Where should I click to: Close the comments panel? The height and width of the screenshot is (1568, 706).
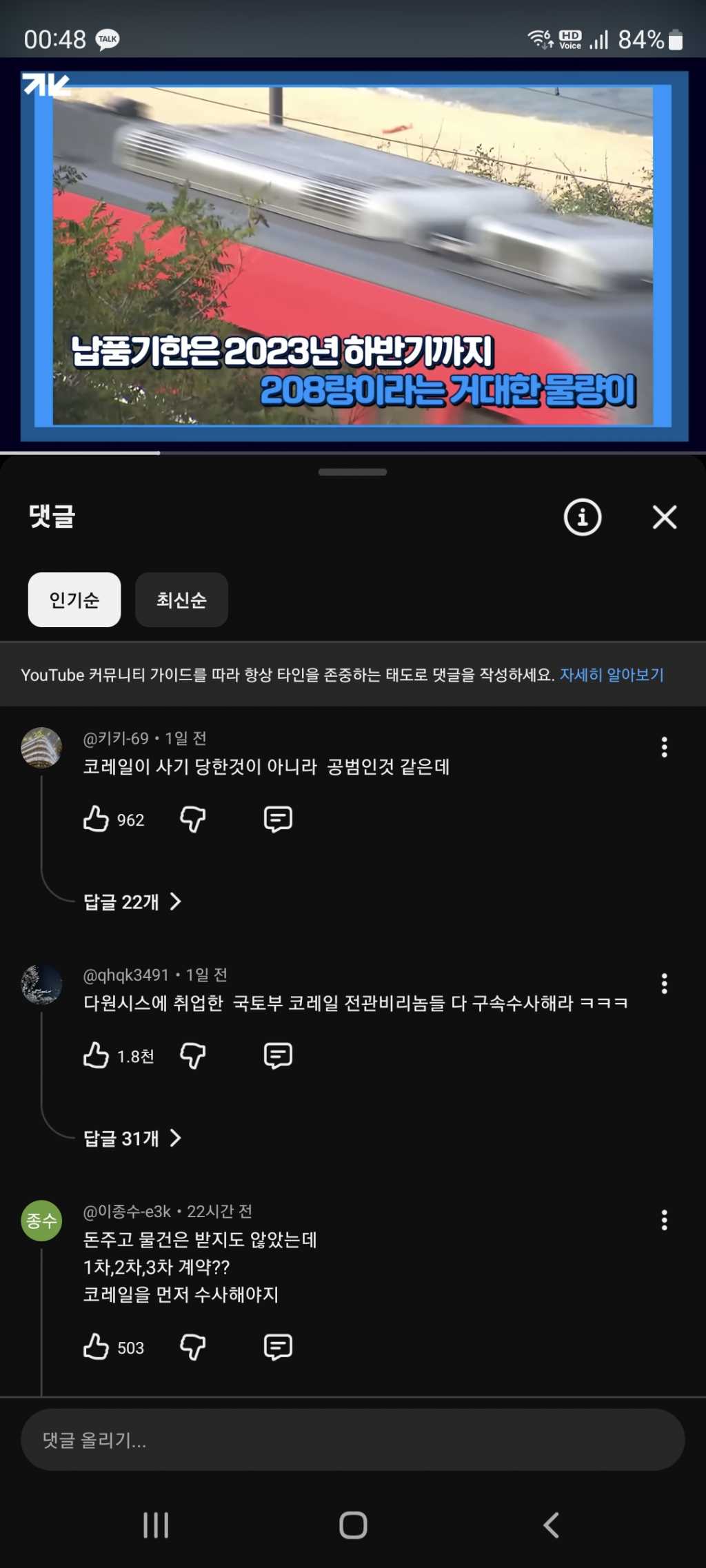pos(665,517)
